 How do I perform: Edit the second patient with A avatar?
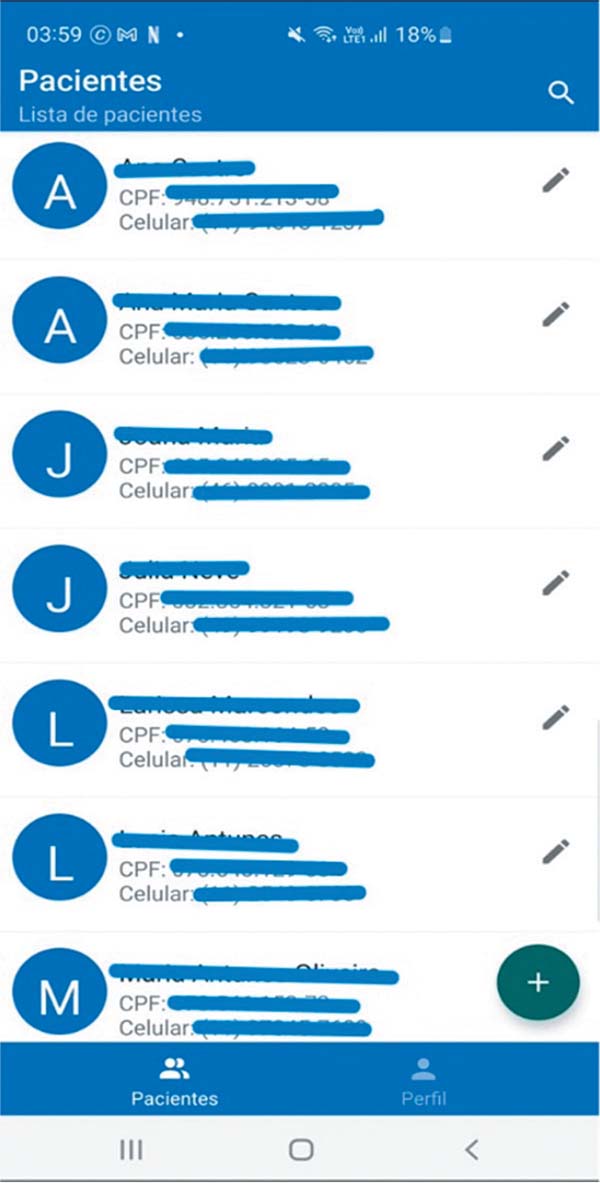point(556,314)
